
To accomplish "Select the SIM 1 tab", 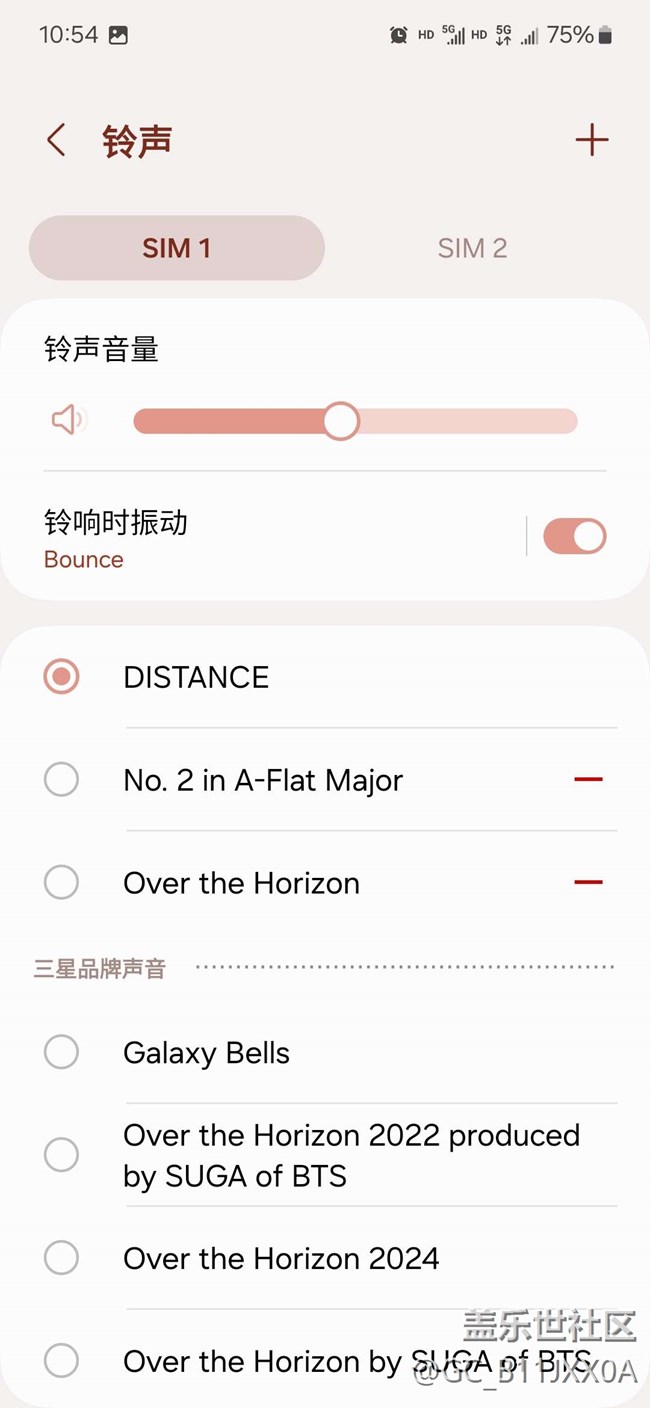I will point(177,248).
